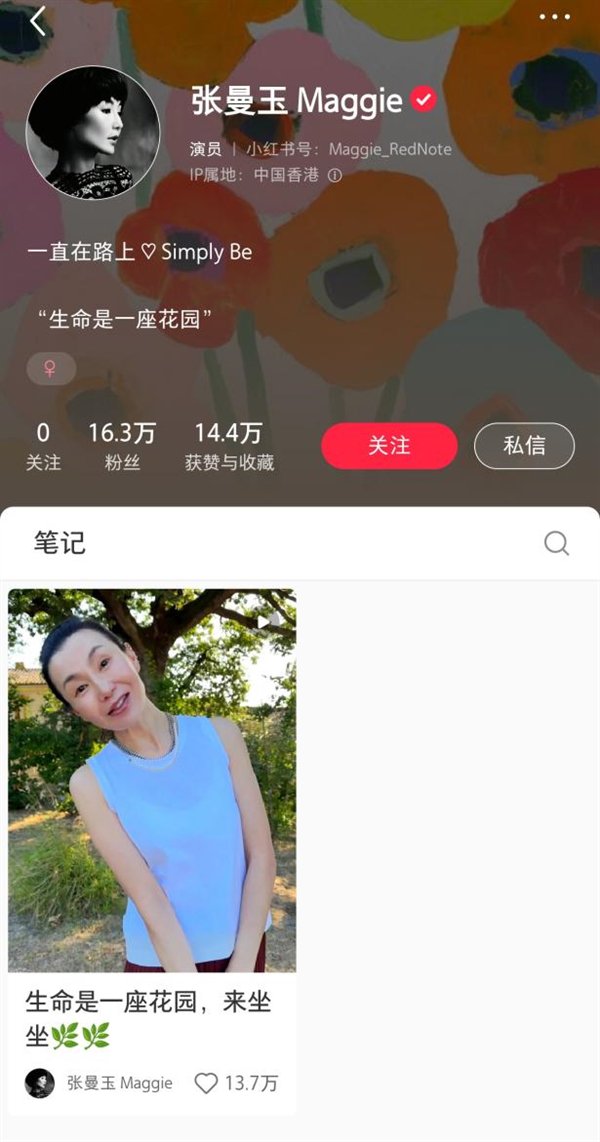The height and width of the screenshot is (1142, 600).
Task: Open the note 生命是一座花园，来坐坐
Action: pos(152,780)
